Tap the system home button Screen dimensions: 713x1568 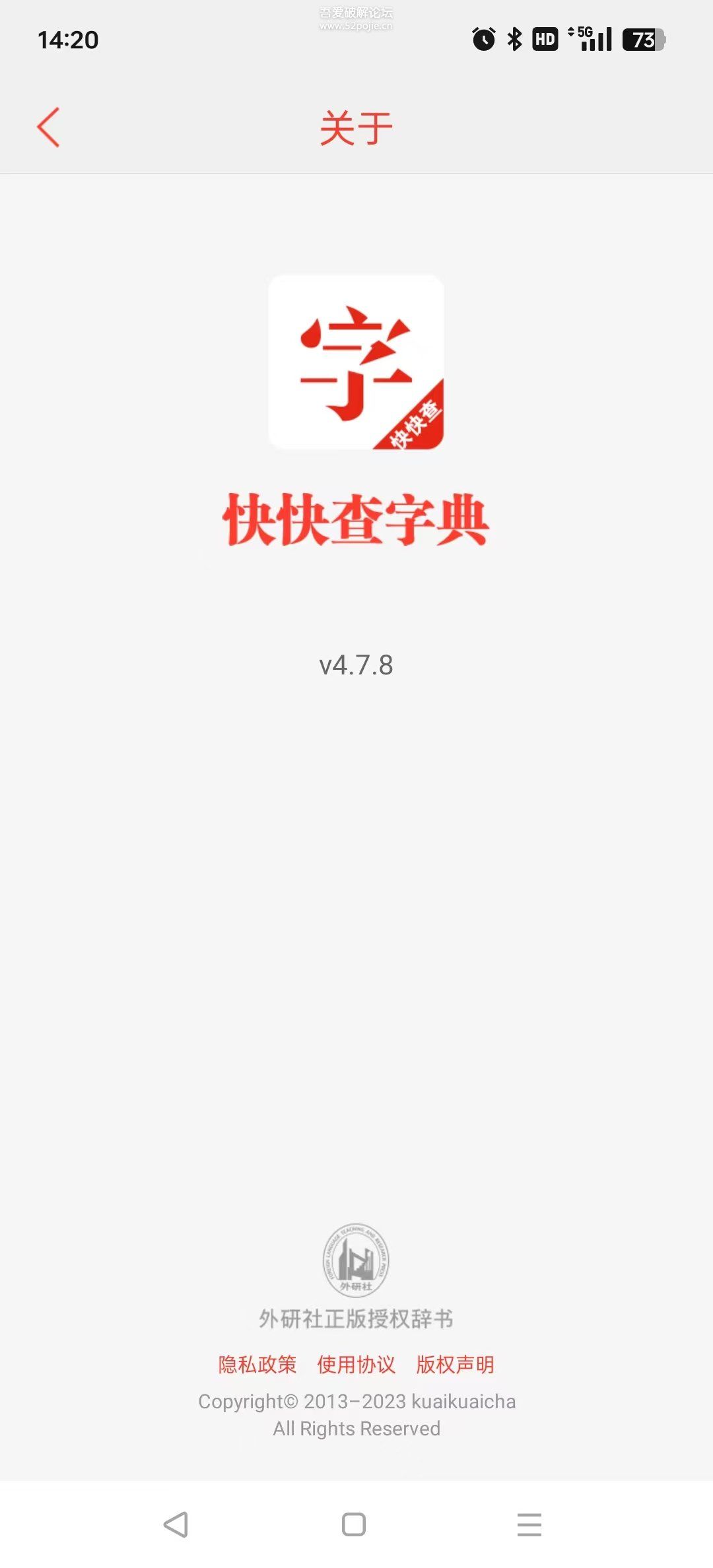pos(354,1524)
